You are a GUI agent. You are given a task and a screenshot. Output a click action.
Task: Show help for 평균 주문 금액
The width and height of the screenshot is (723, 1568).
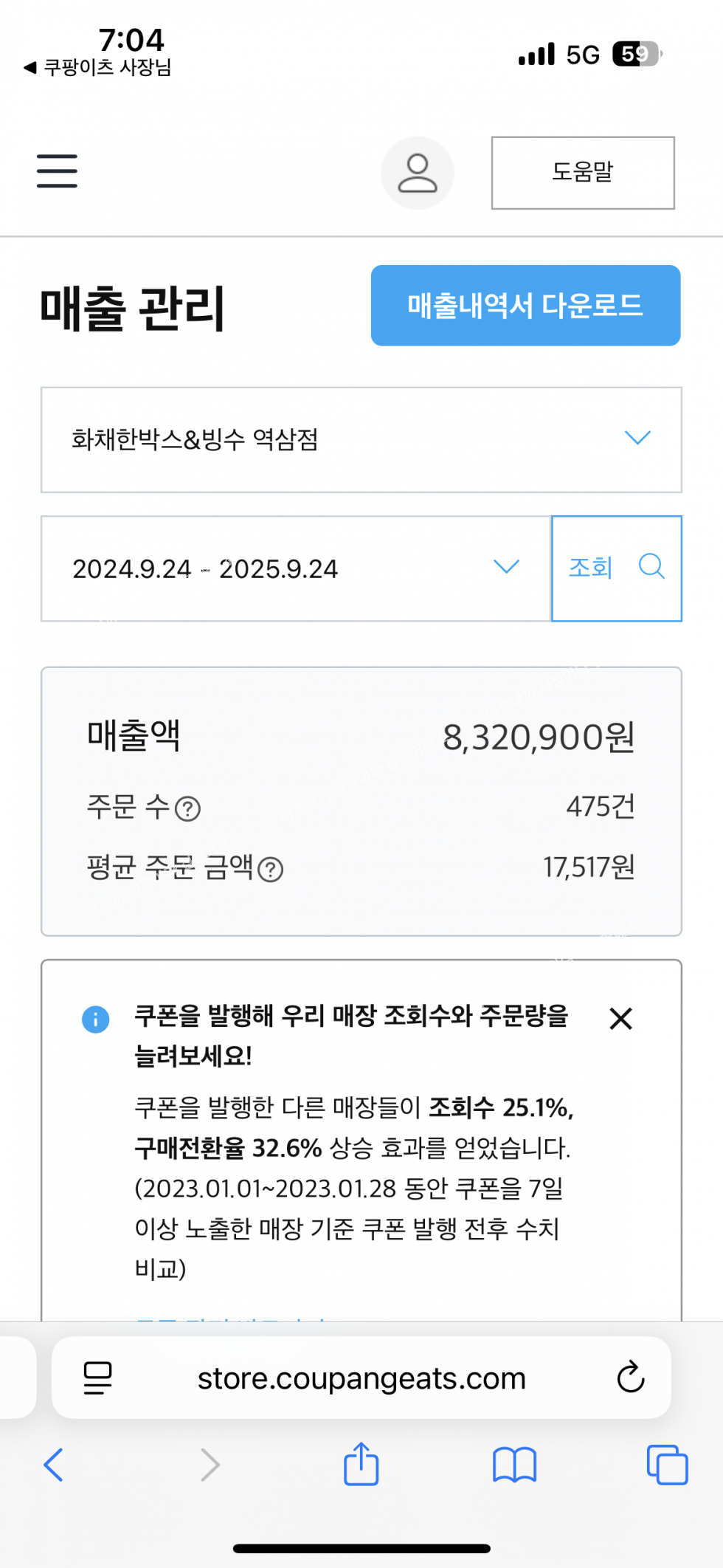coord(271,870)
